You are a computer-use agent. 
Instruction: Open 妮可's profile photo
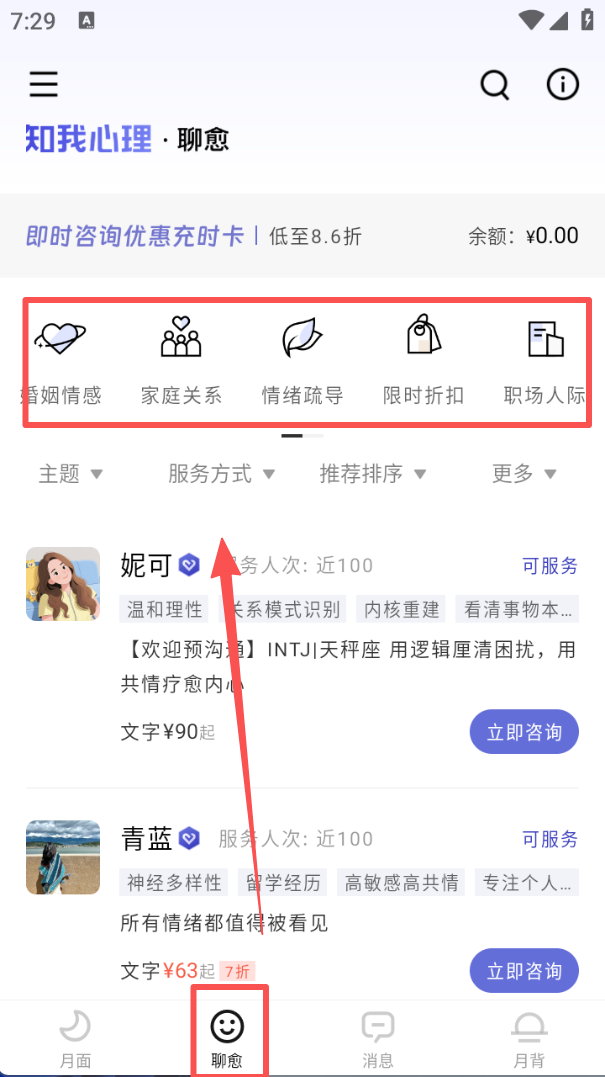click(x=63, y=584)
